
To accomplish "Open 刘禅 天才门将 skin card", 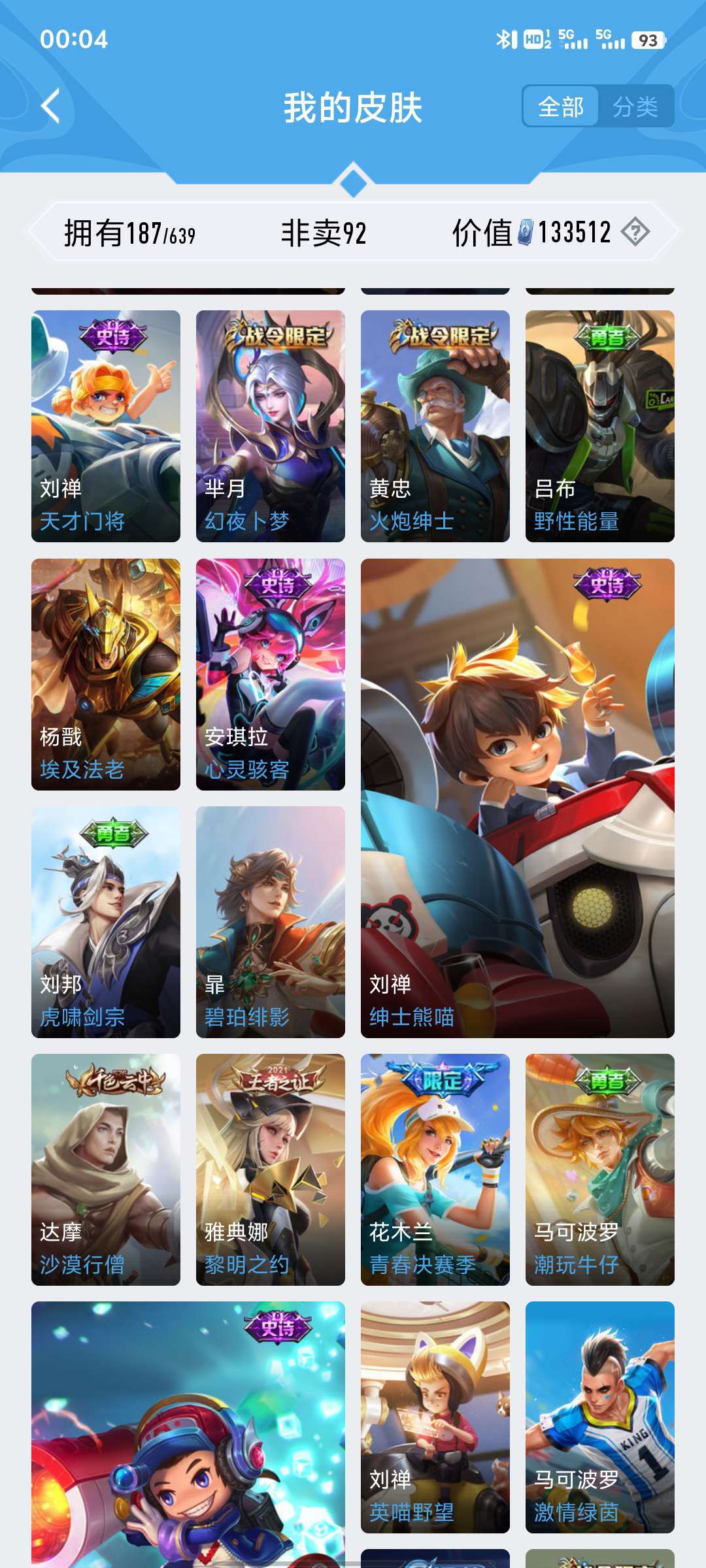I will [x=106, y=426].
